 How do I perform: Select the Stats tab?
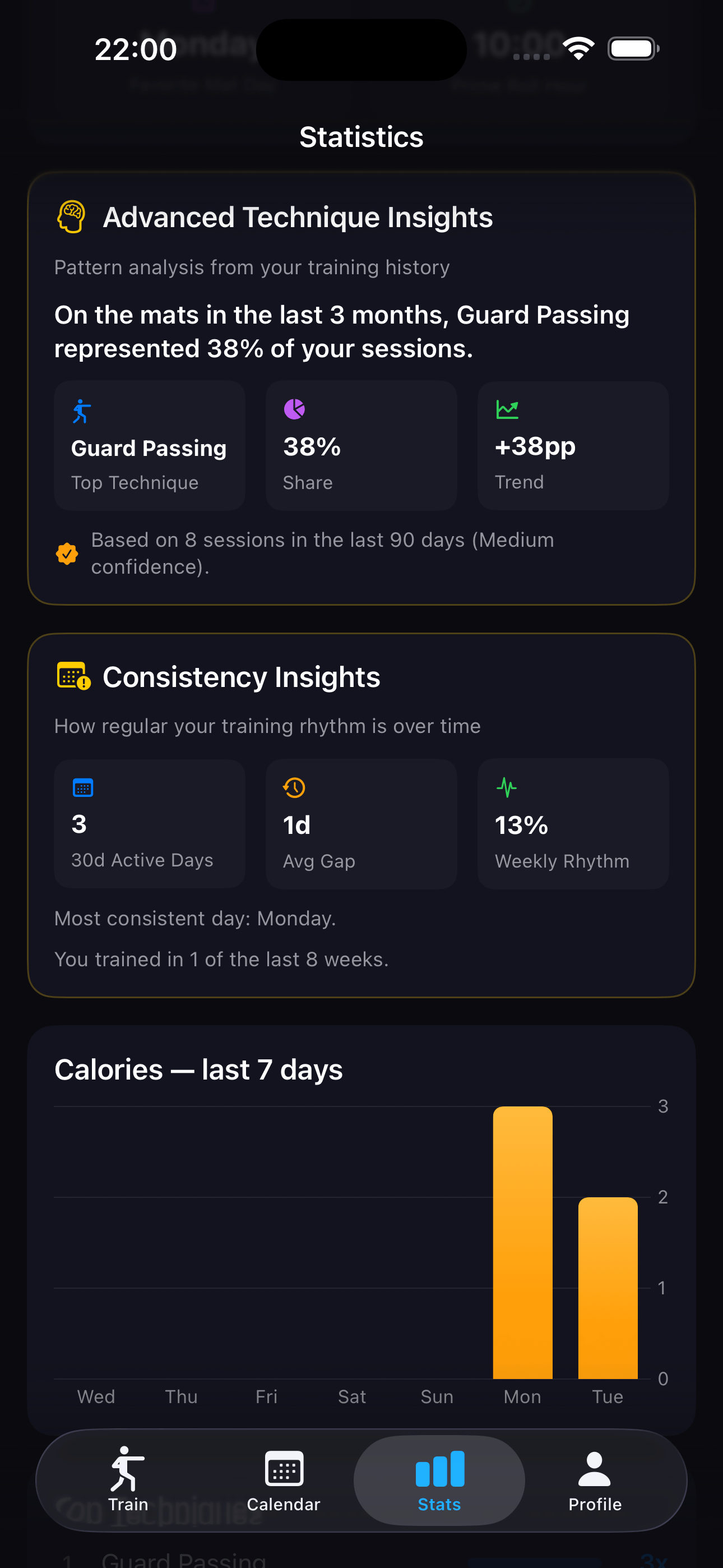coord(439,1480)
